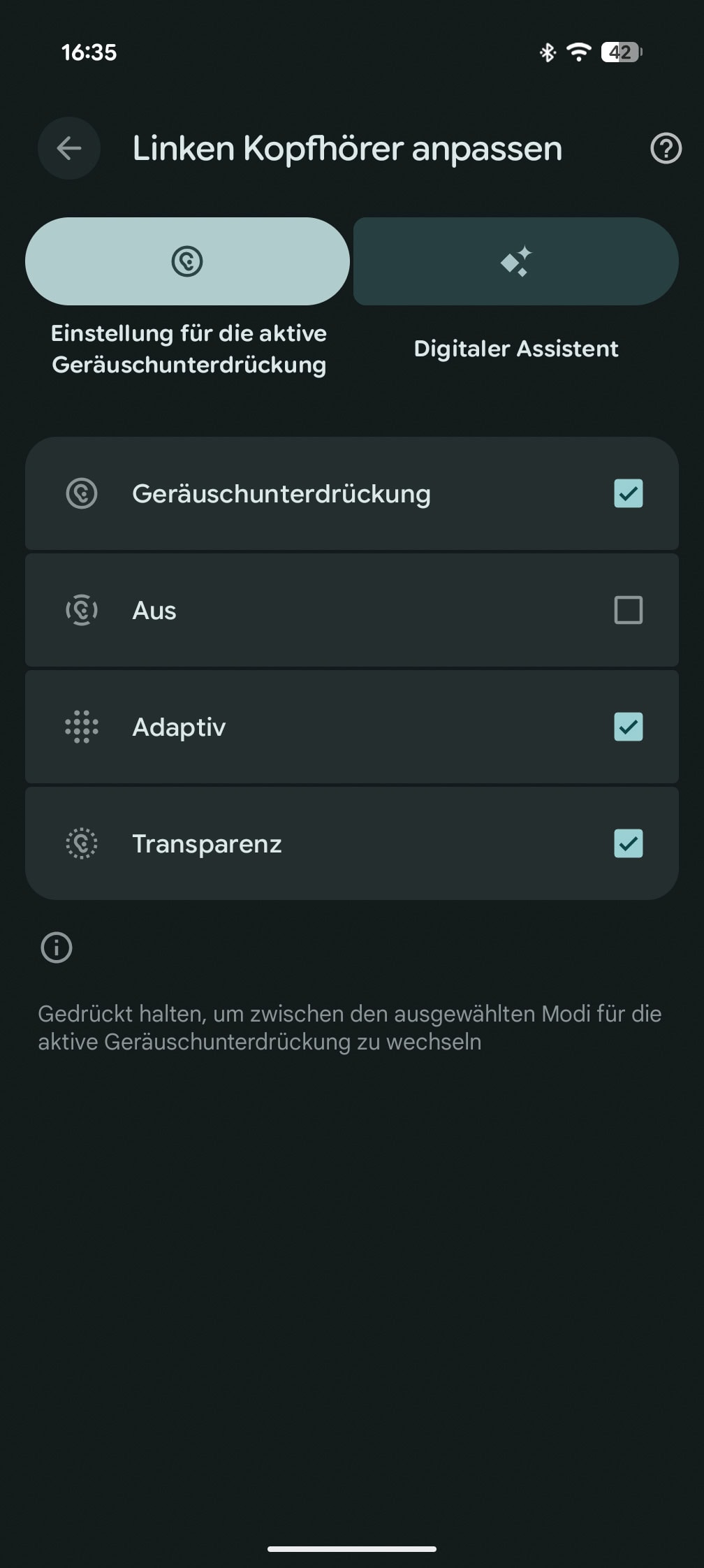Image resolution: width=704 pixels, height=1568 pixels.
Task: Select the active noise cancellation option
Action: pyautogui.click(x=187, y=261)
